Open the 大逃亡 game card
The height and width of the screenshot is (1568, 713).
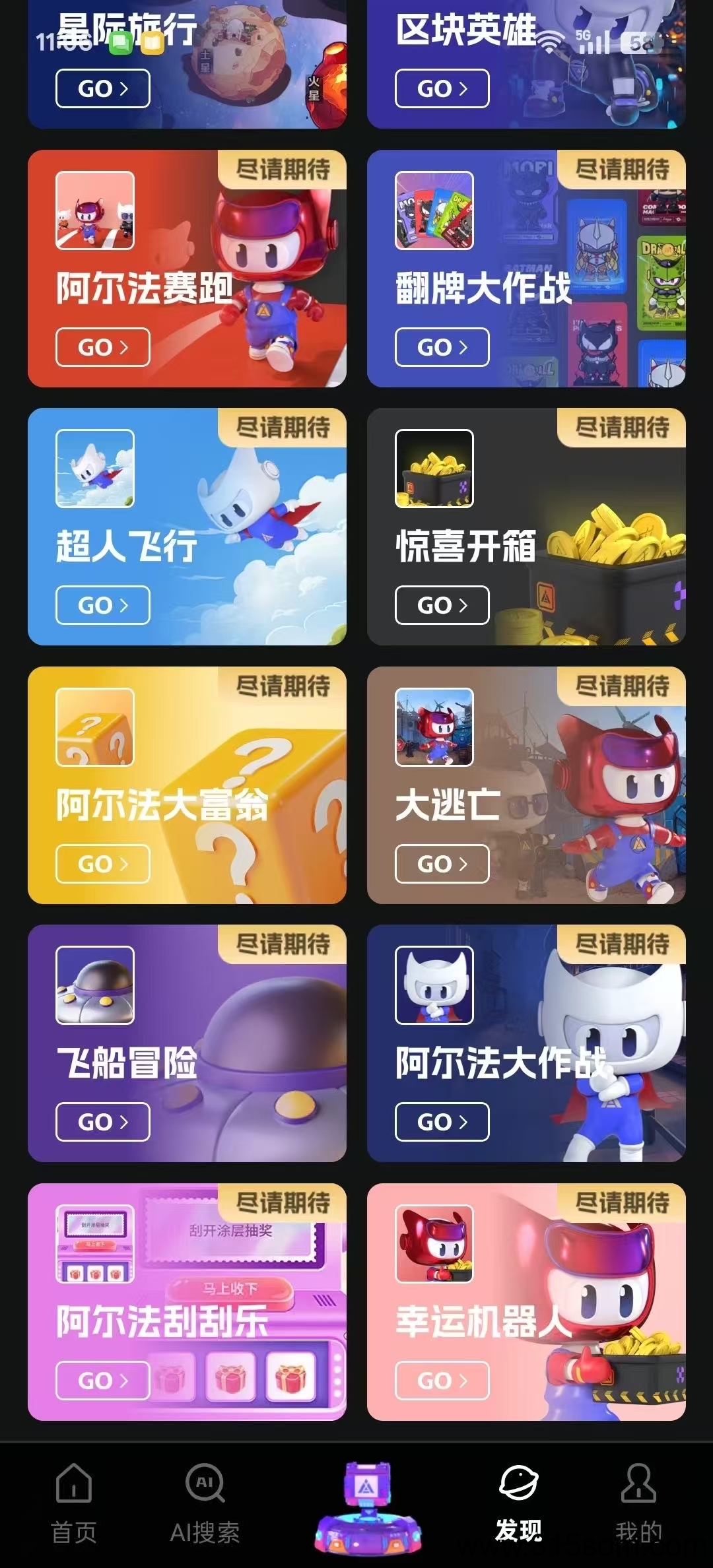(x=526, y=785)
